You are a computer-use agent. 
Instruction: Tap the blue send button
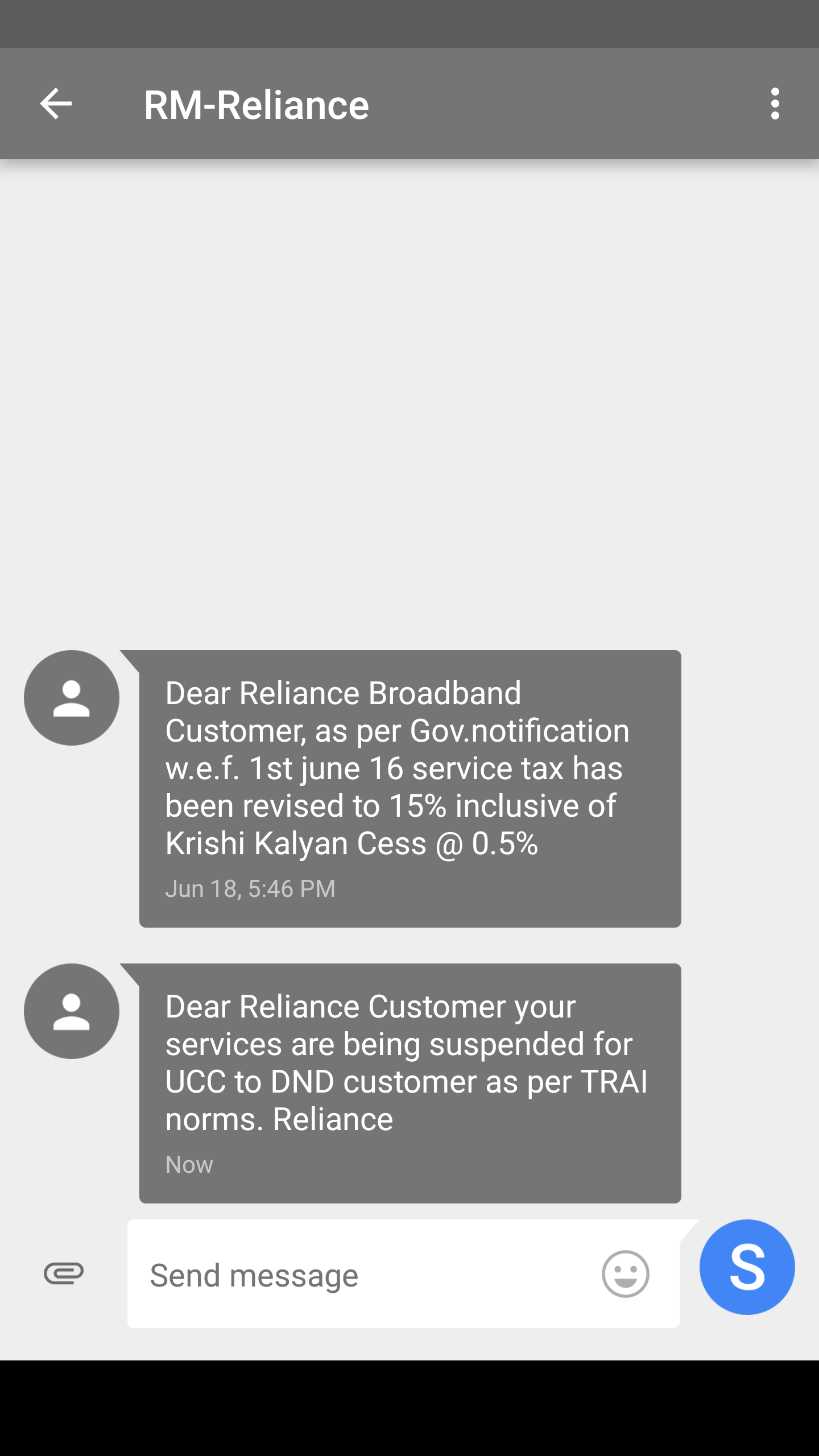click(x=747, y=1267)
